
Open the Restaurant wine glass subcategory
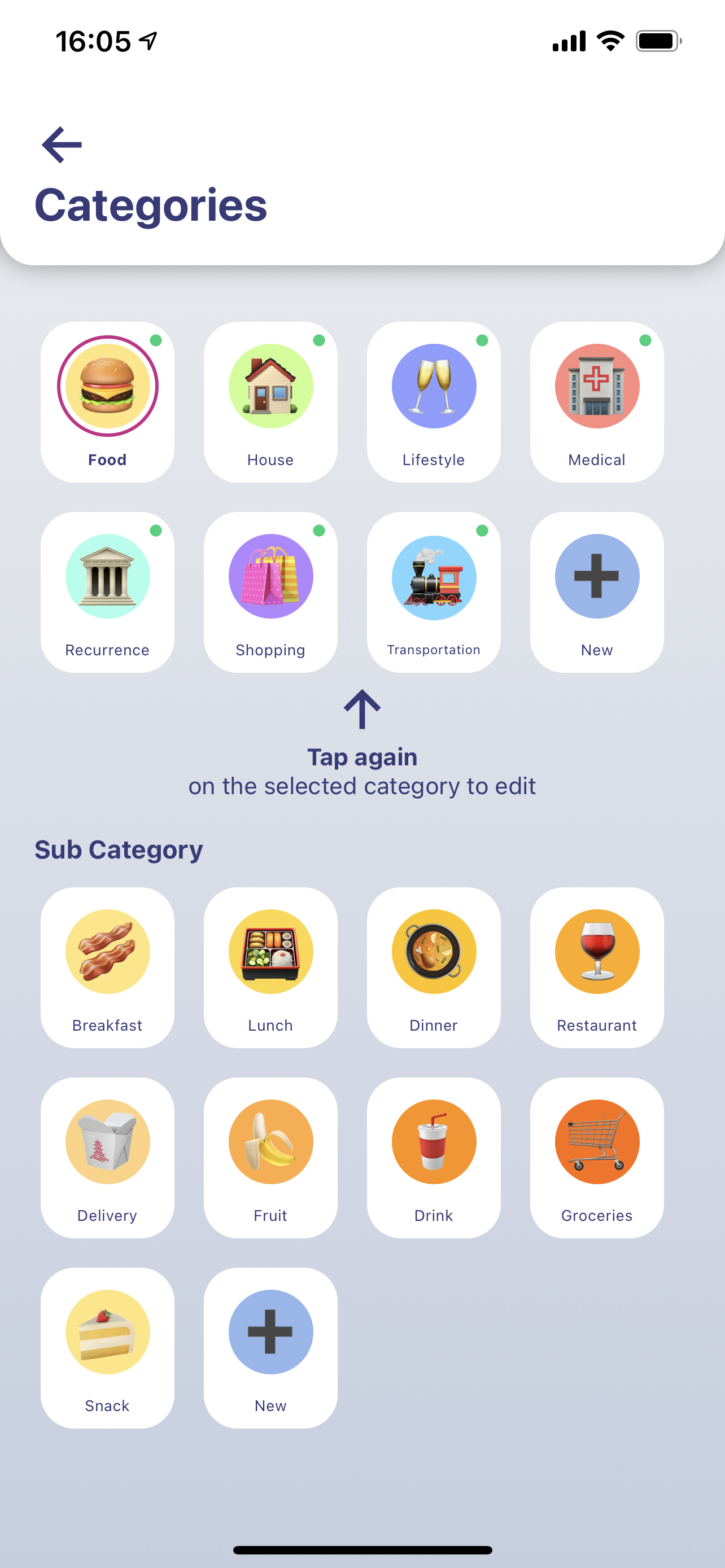click(597, 952)
